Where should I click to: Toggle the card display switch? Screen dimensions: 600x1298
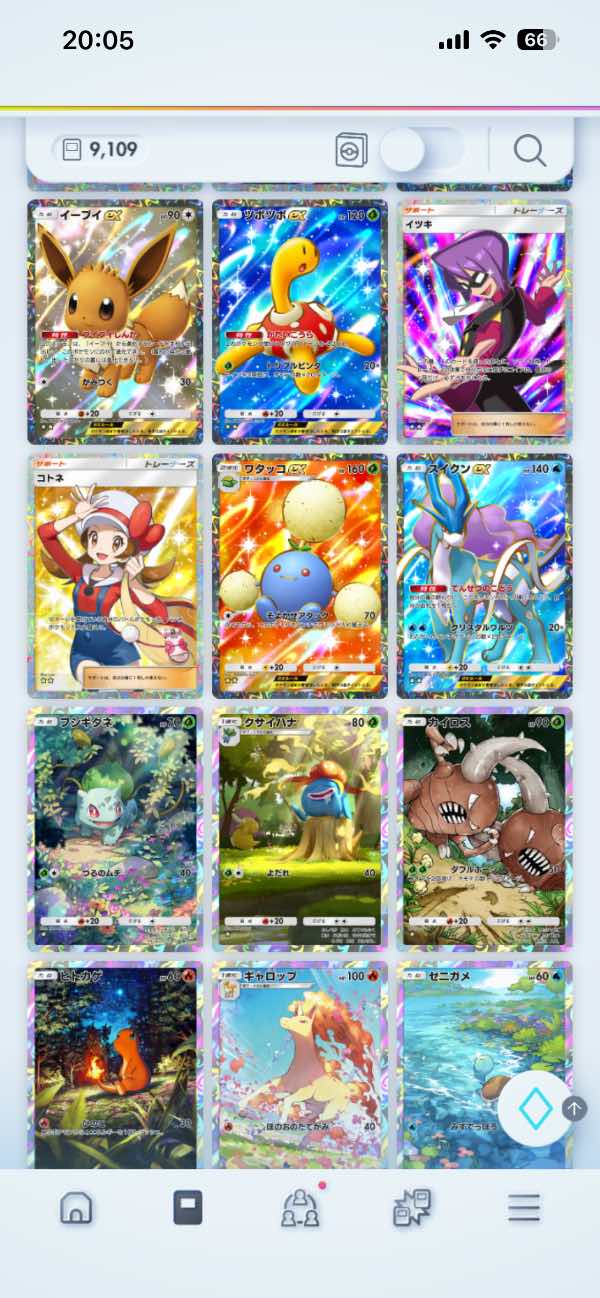click(x=421, y=151)
